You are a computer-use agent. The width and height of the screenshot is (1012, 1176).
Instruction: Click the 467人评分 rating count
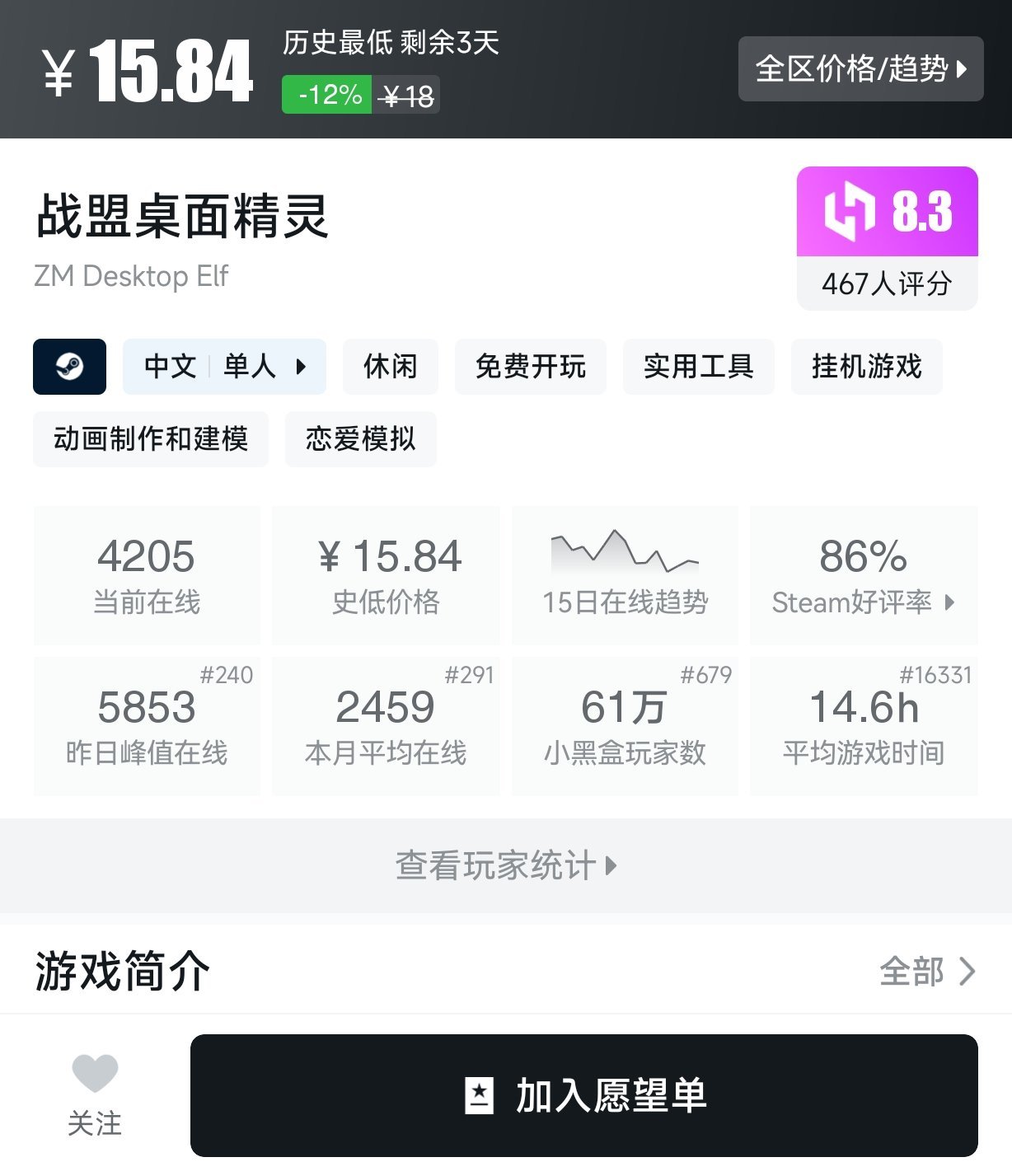(x=887, y=283)
